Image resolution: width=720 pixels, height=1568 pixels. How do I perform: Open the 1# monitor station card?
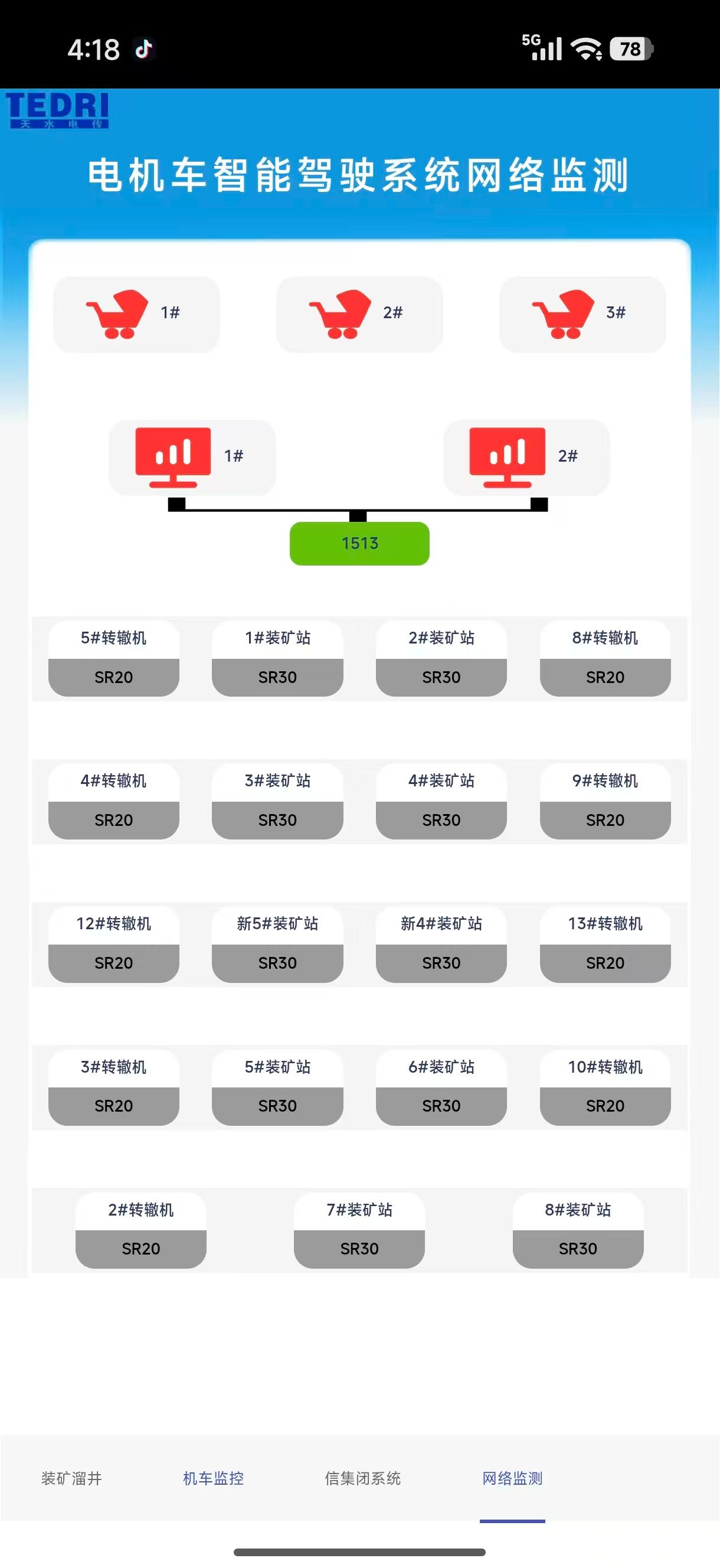pos(192,457)
